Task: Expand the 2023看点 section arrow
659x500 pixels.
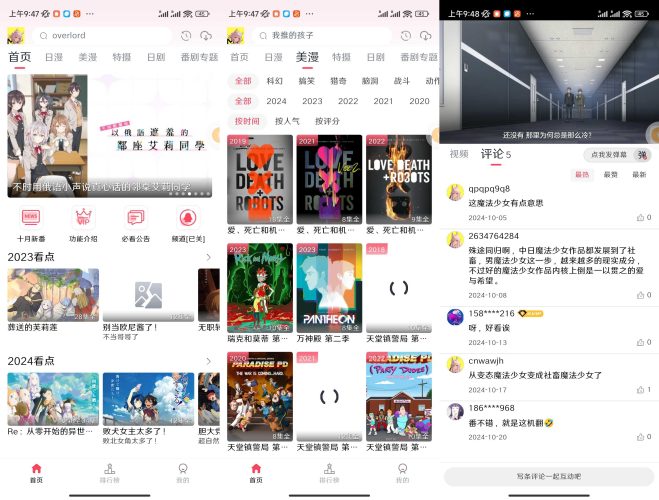Action: (x=208, y=258)
